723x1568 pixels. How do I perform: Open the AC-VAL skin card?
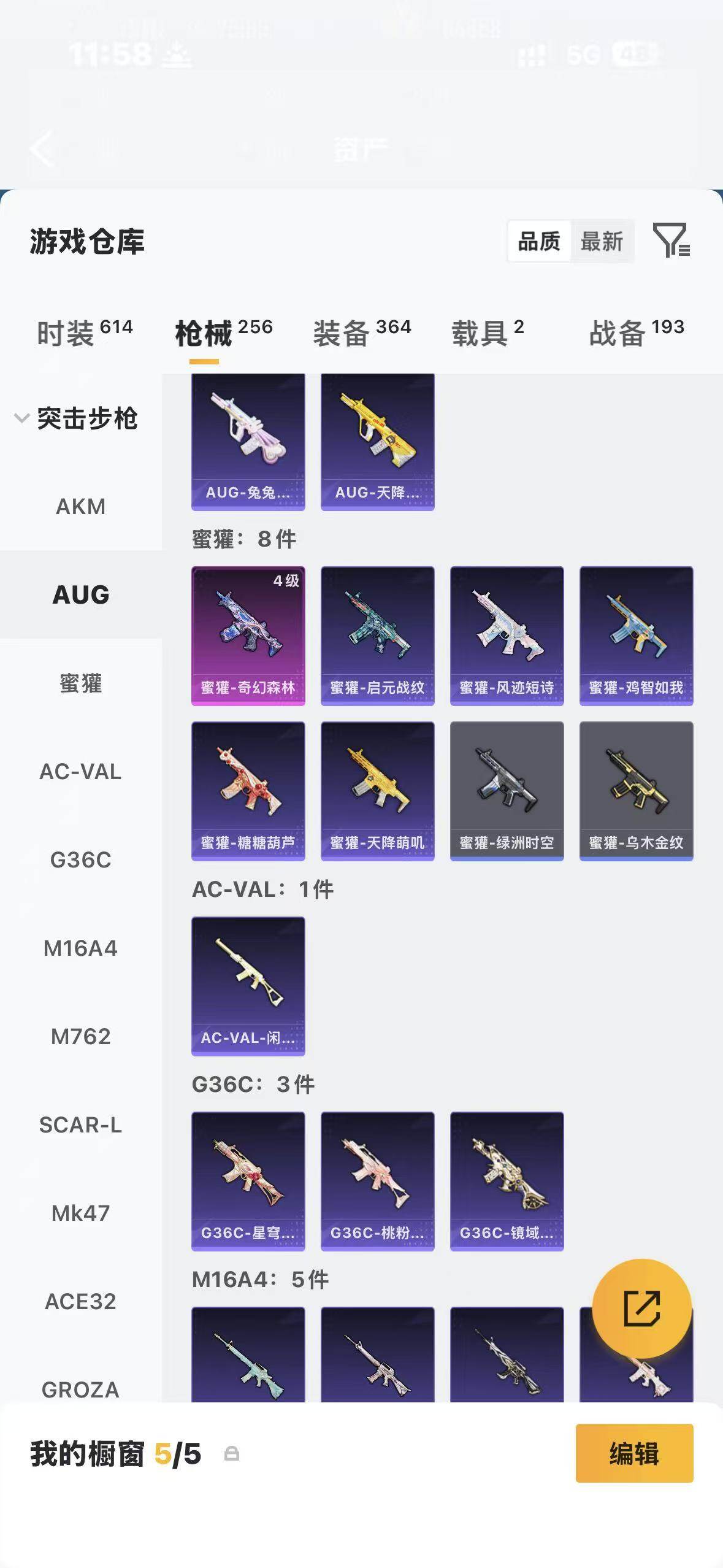click(x=248, y=986)
